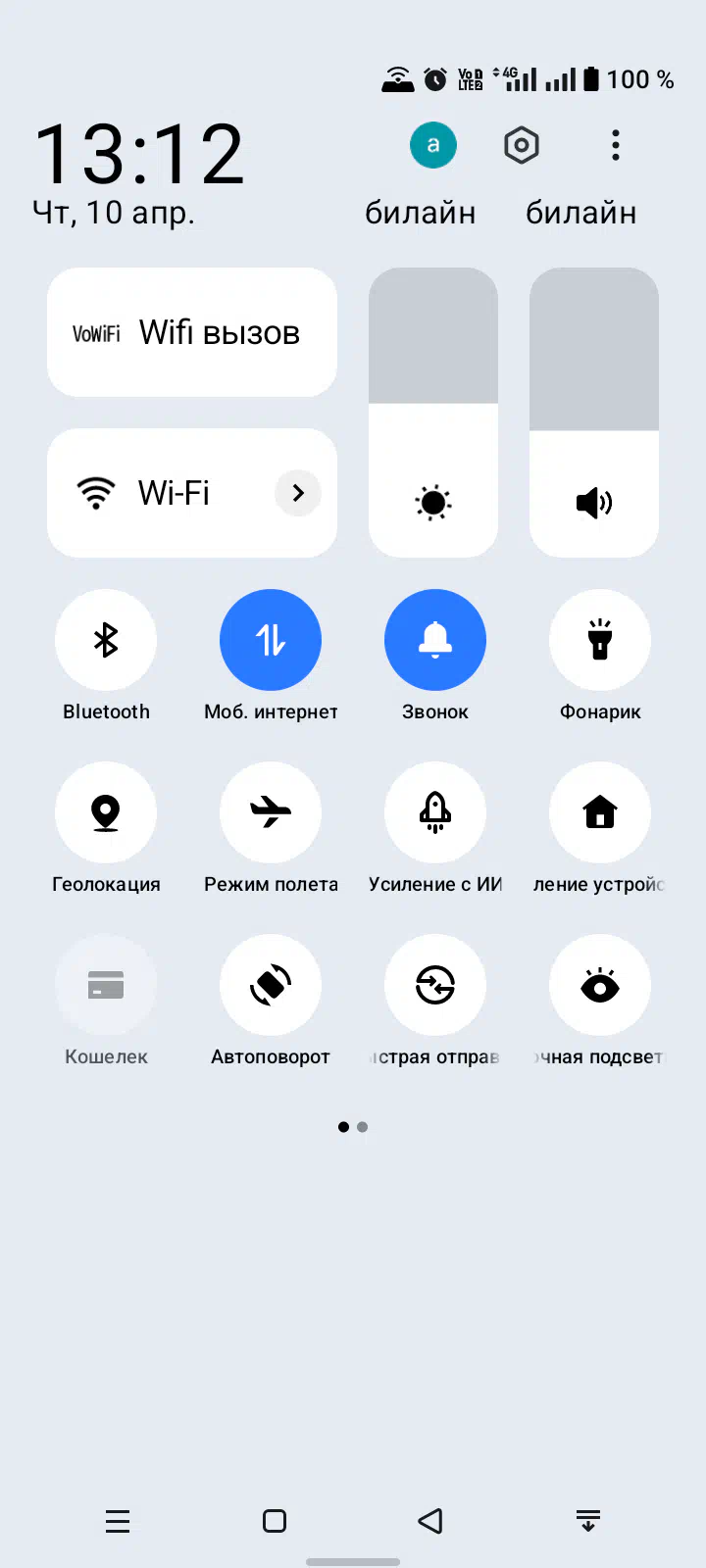Viewport: 706px width, 1568px height.
Task: Open the Кошелек tile
Action: pyautogui.click(x=106, y=985)
